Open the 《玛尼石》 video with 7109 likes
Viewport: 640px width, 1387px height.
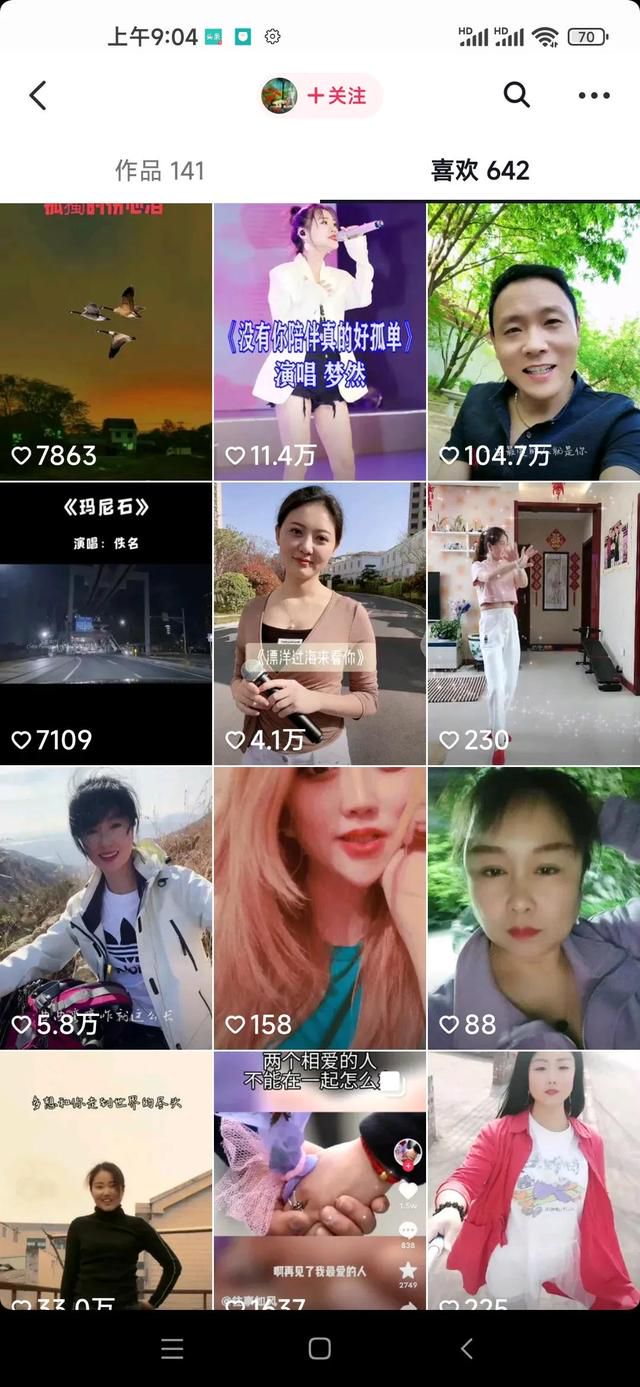106,624
